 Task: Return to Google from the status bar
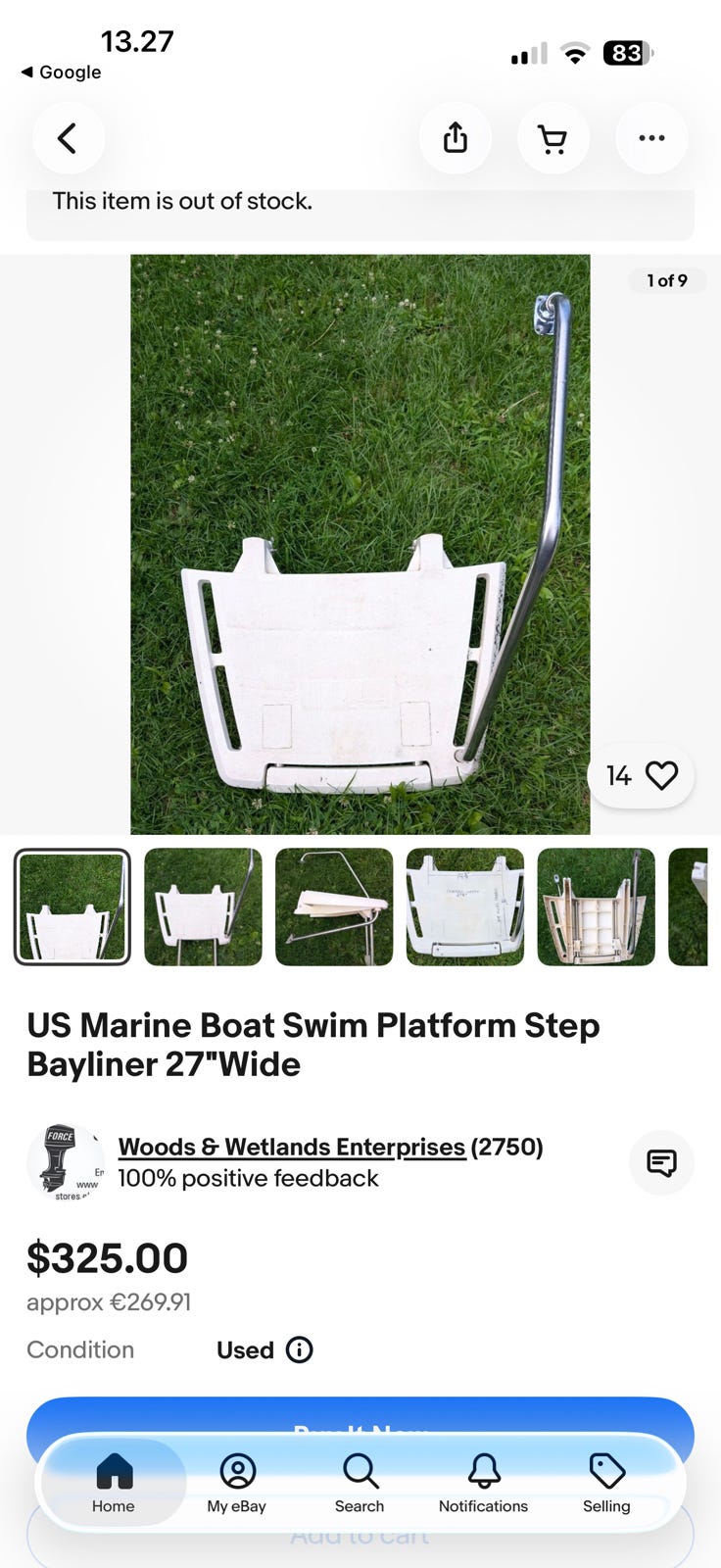61,73
